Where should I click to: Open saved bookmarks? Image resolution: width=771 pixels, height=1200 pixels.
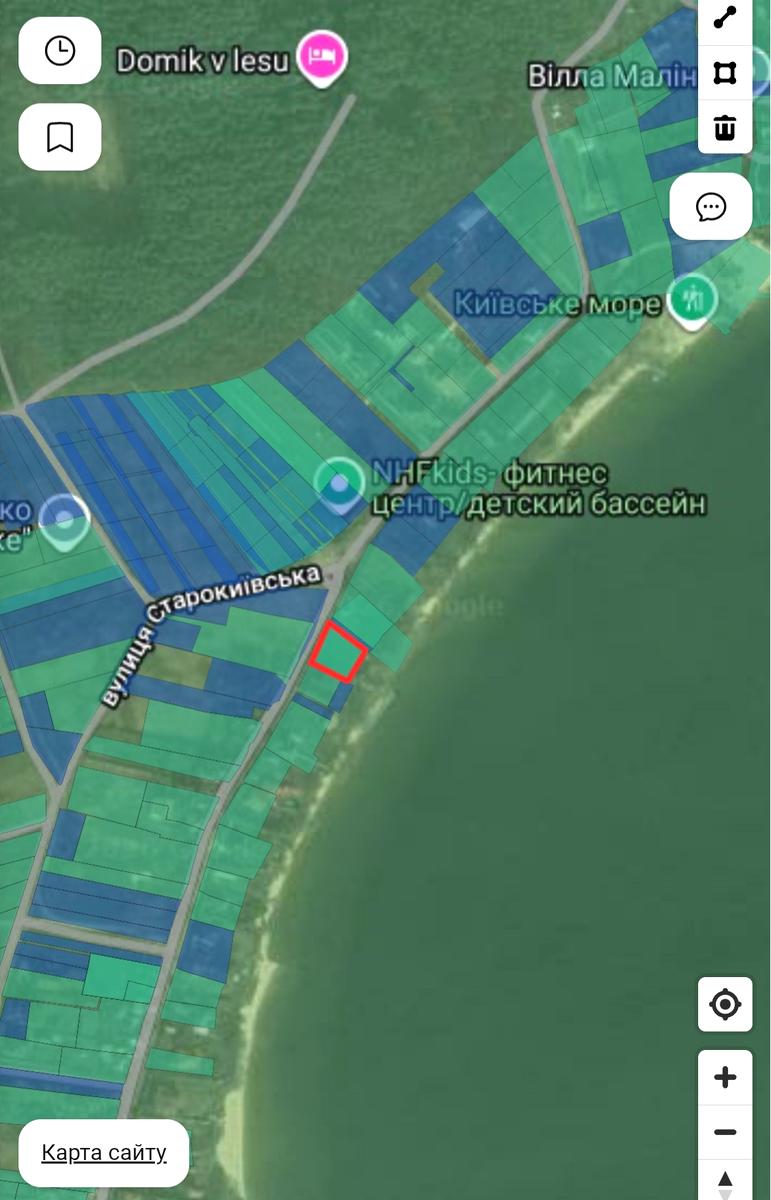(x=60, y=137)
